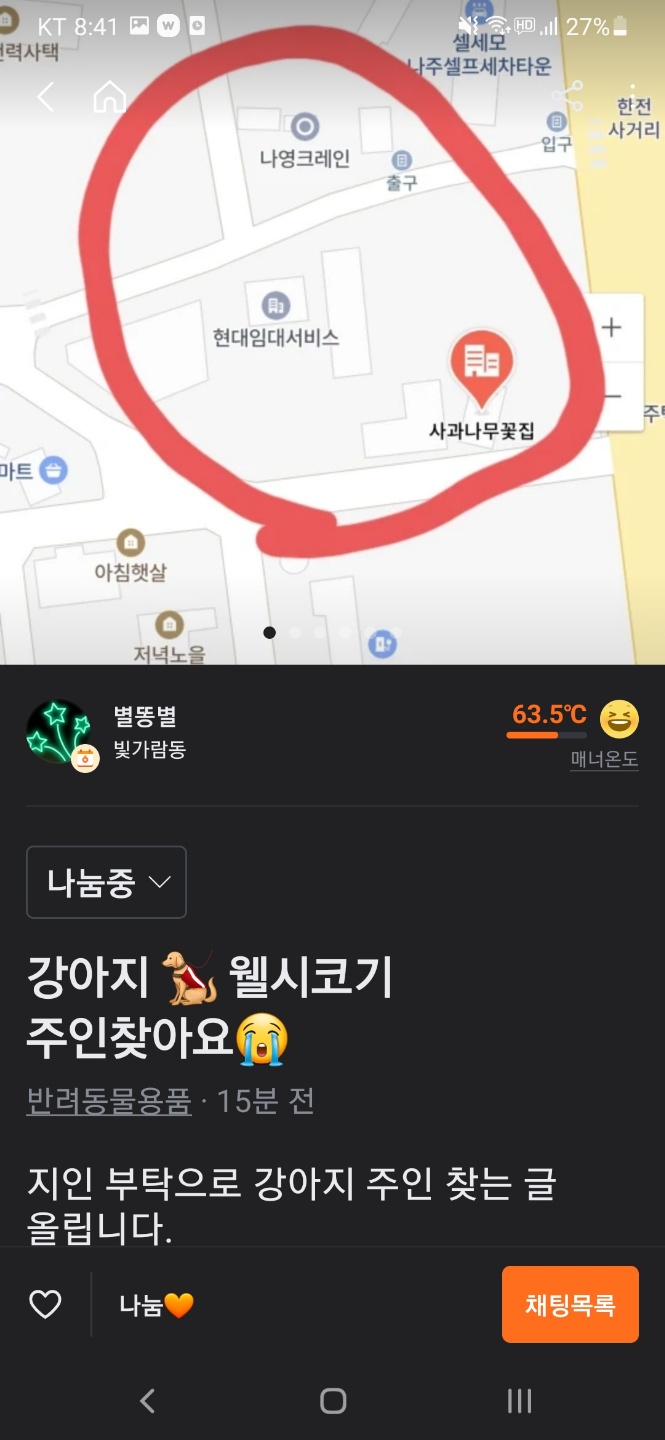Tap the system back button
This screenshot has height=1440, width=665.
(147, 1401)
